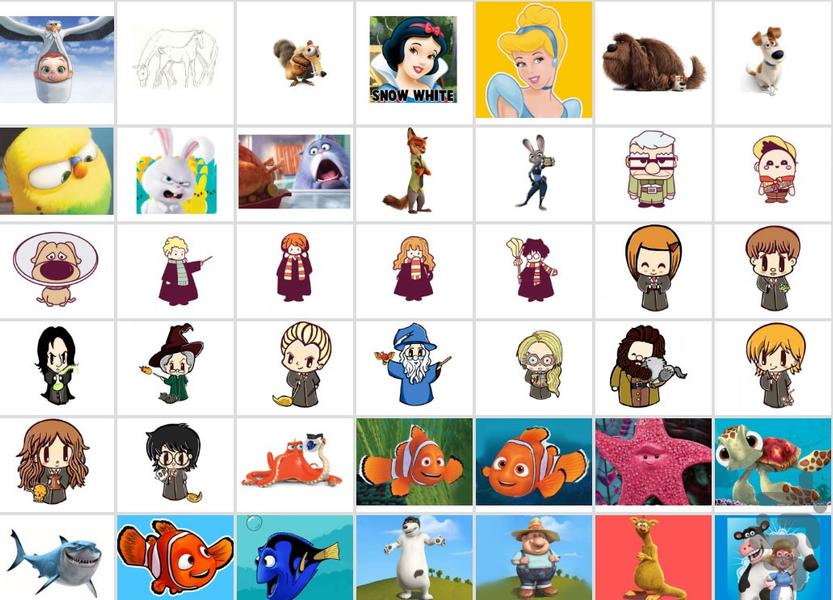The height and width of the screenshot is (600, 833).
Task: Open the grinning shark tile
Action: (57, 560)
